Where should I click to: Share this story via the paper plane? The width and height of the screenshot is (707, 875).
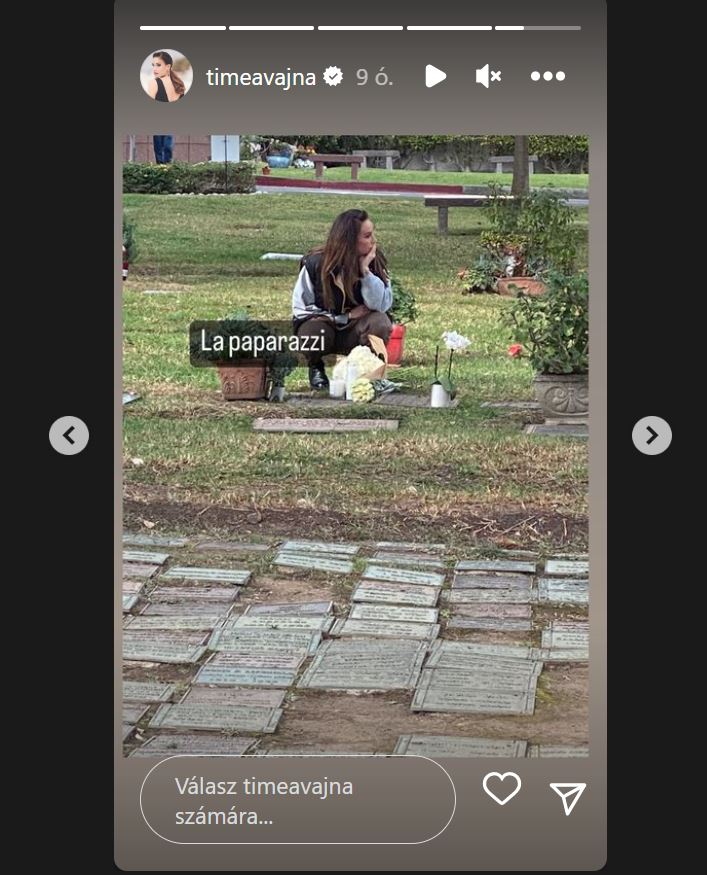pos(567,797)
